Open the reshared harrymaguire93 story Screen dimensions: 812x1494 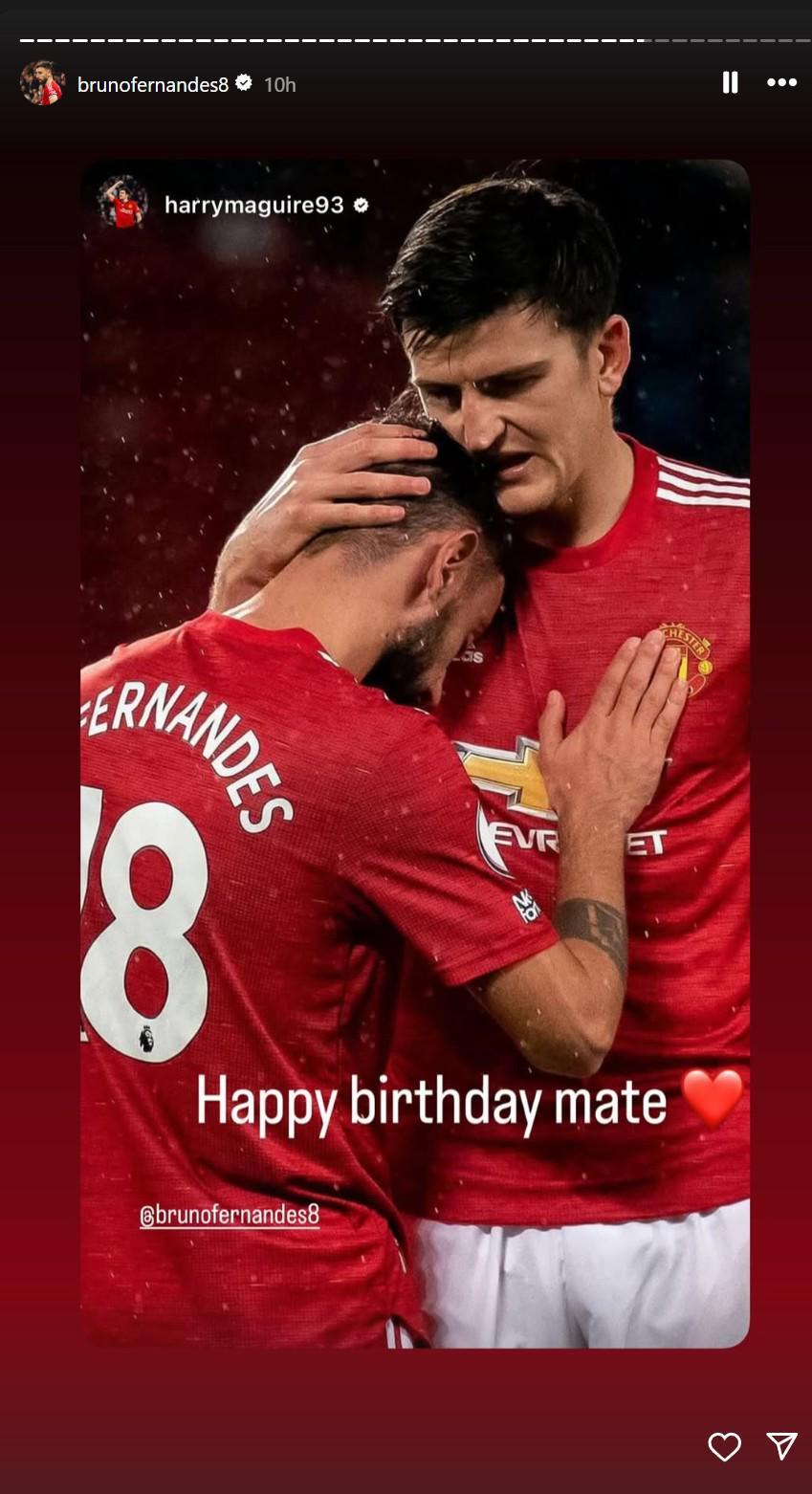tap(253, 205)
